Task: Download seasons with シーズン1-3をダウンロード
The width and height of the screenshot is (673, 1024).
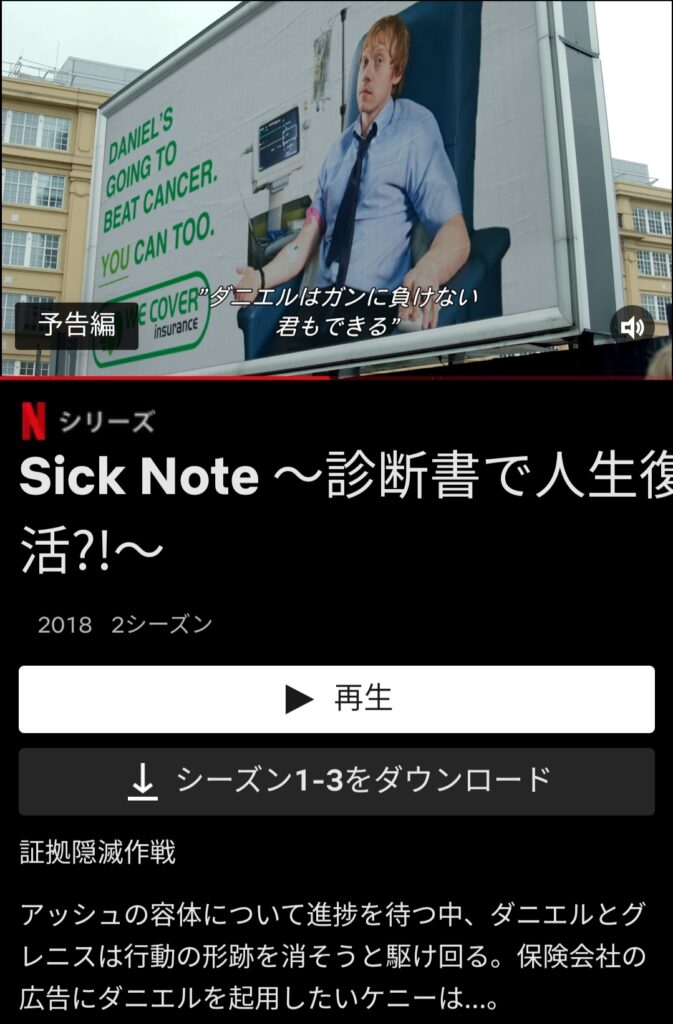Action: 336,781
